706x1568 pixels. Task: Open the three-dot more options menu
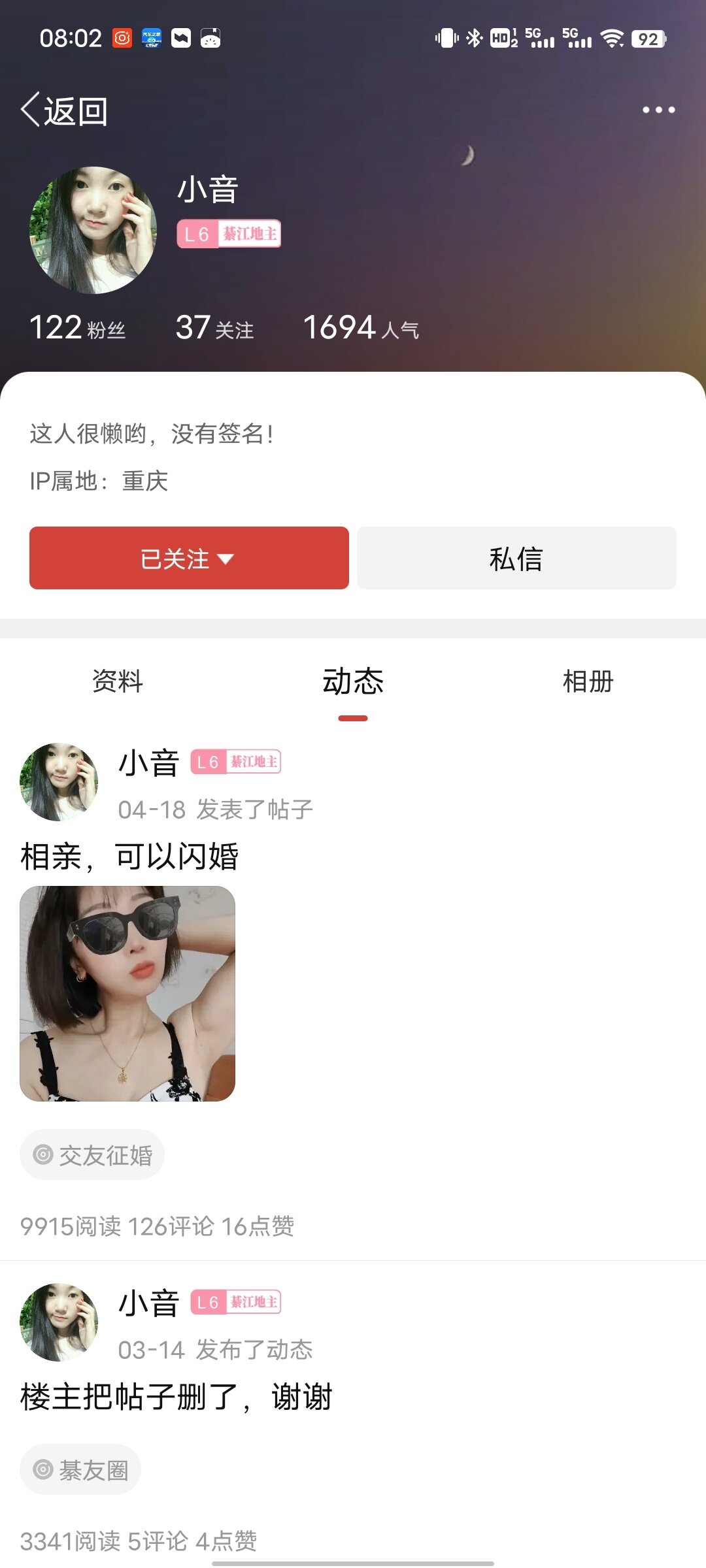[658, 110]
